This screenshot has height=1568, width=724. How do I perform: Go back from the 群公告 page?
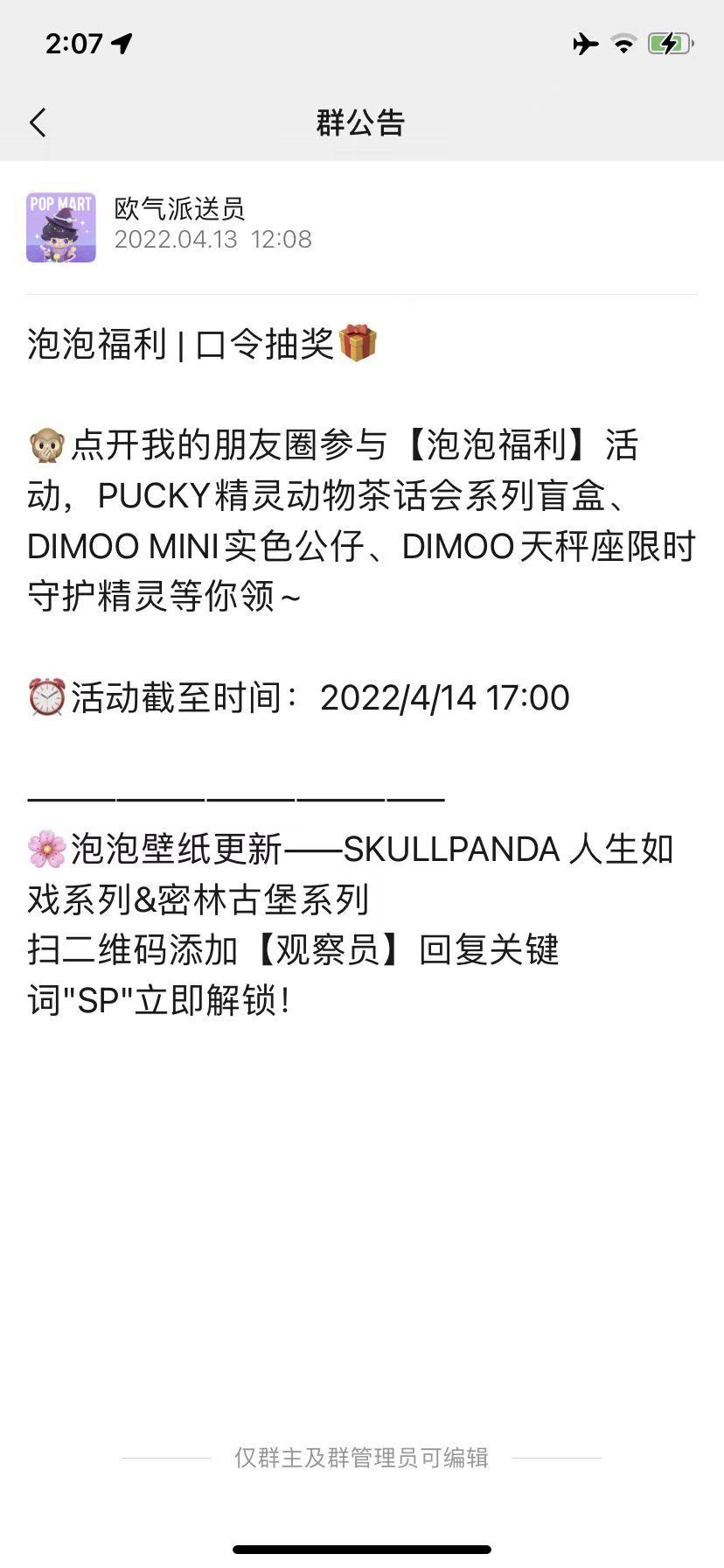point(38,122)
